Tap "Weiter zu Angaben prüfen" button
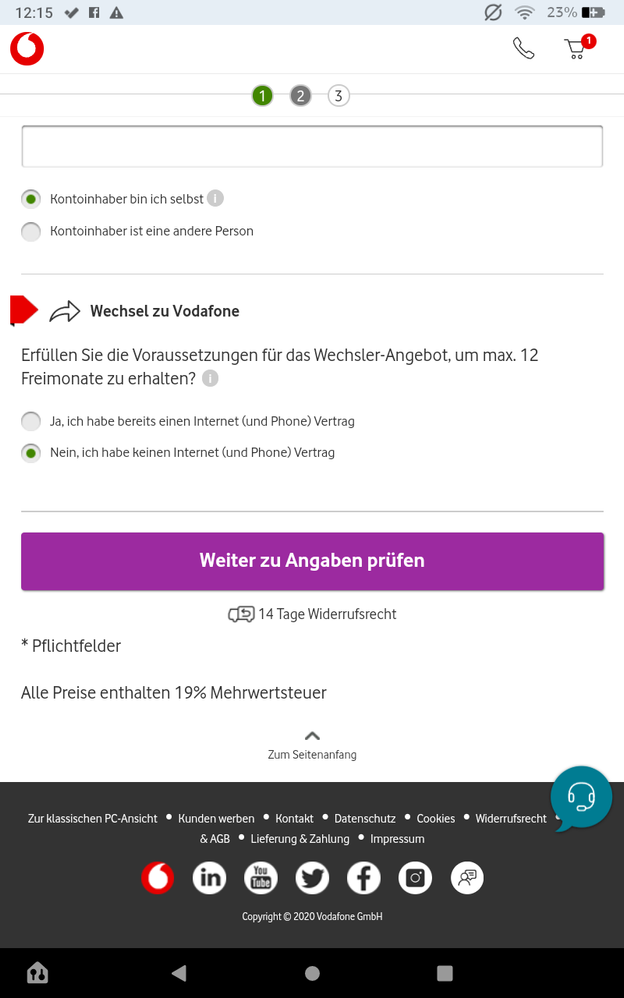The height and width of the screenshot is (998, 624). 312,561
